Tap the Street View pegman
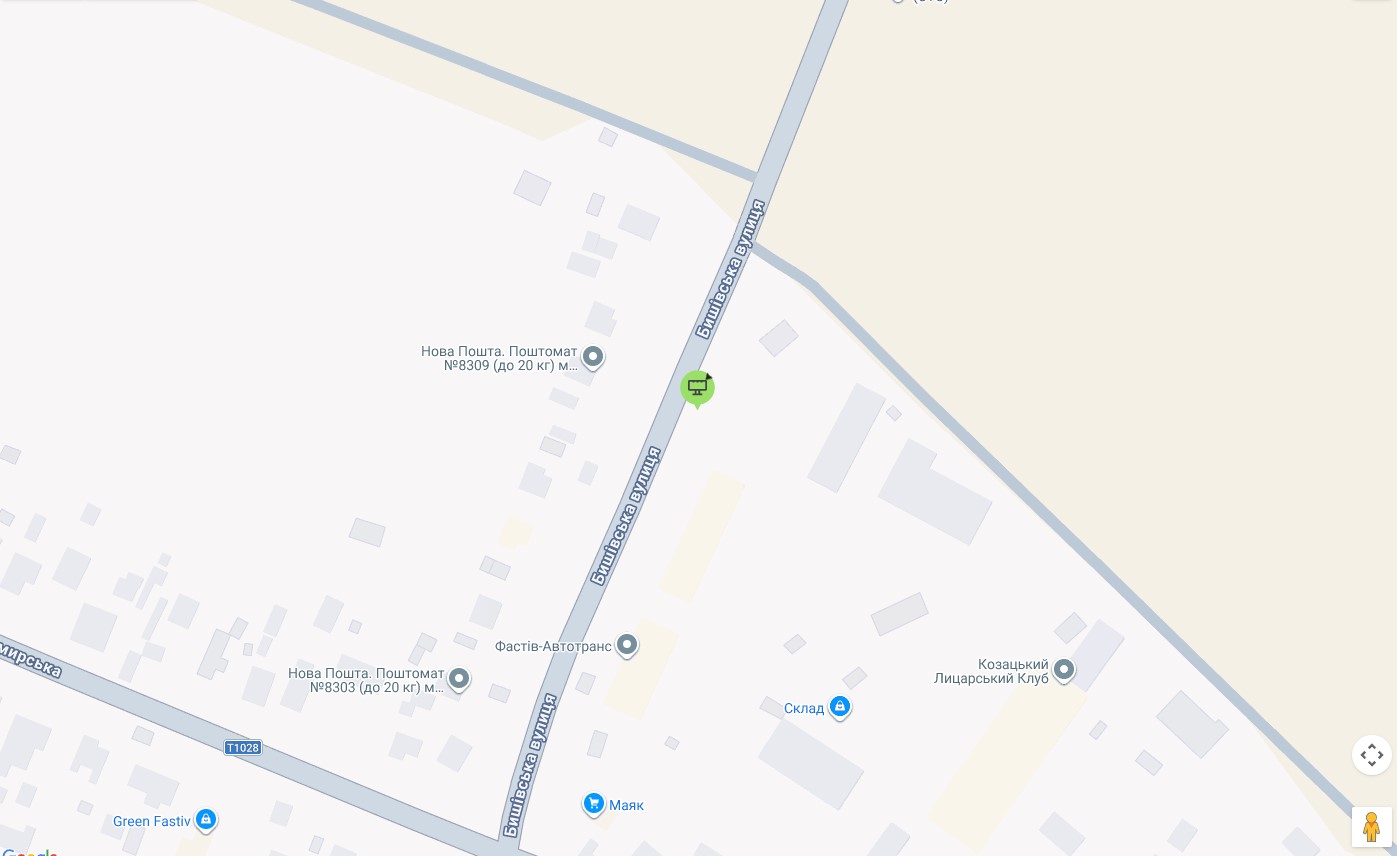 [x=1371, y=827]
